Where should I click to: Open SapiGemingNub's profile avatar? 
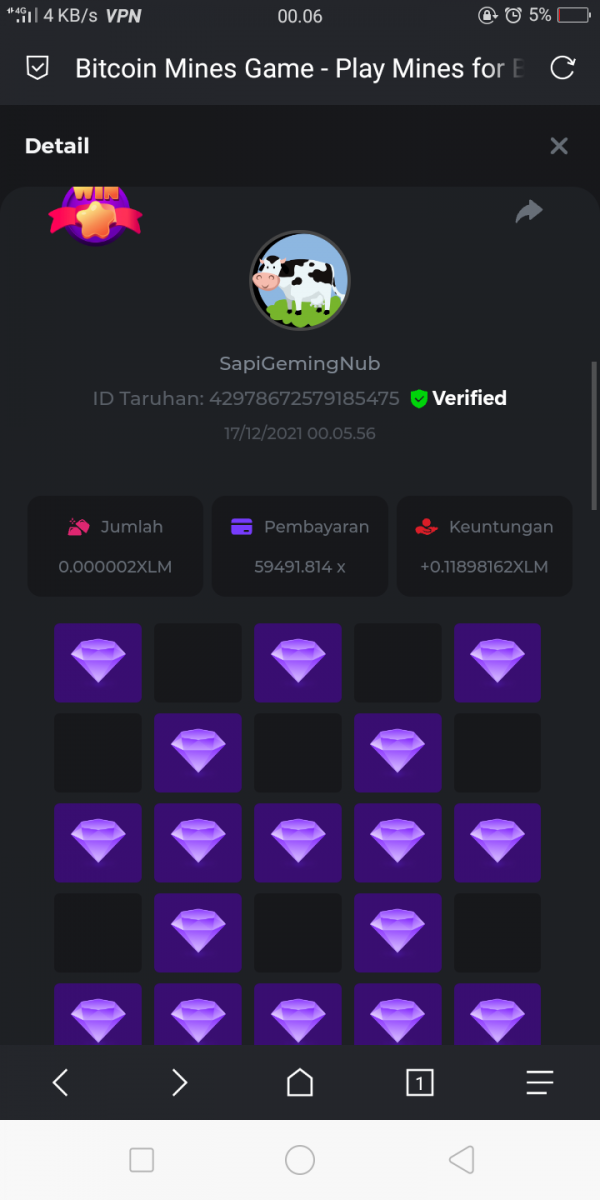(300, 281)
